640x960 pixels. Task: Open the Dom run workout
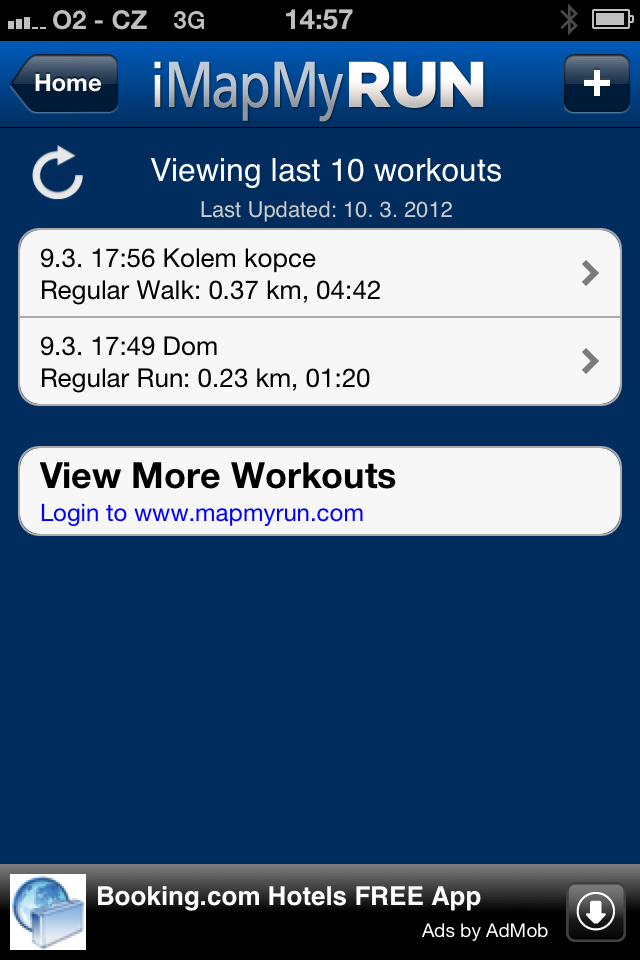pyautogui.click(x=320, y=362)
